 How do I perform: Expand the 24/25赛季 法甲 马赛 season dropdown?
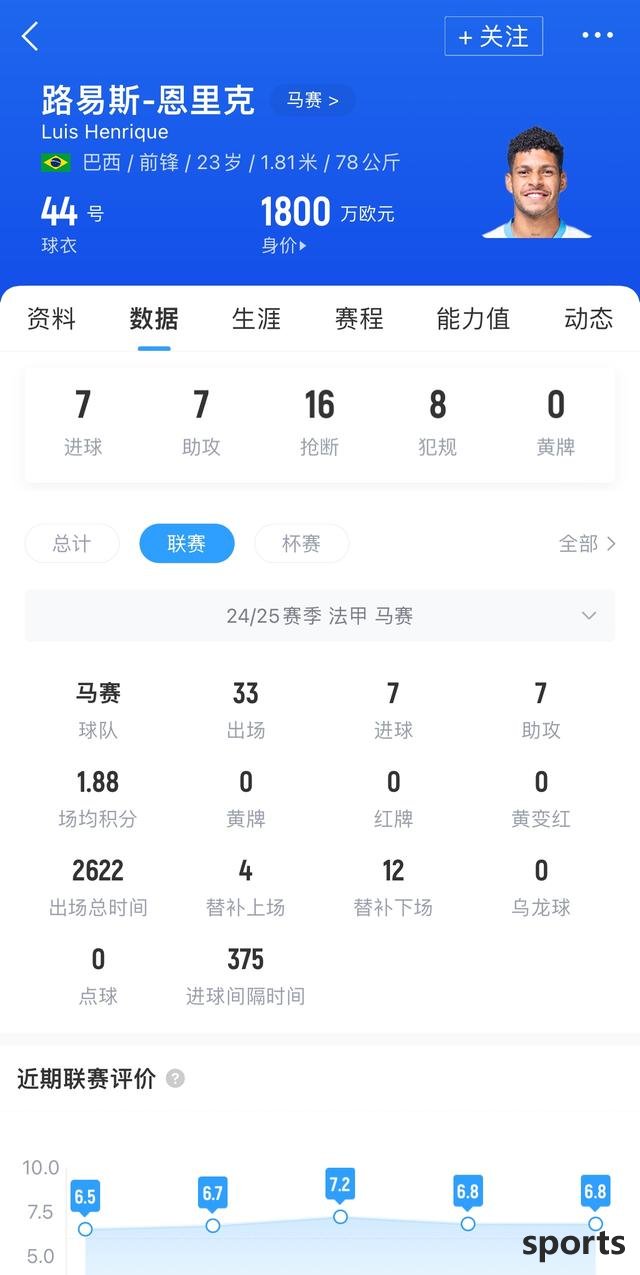[320, 616]
